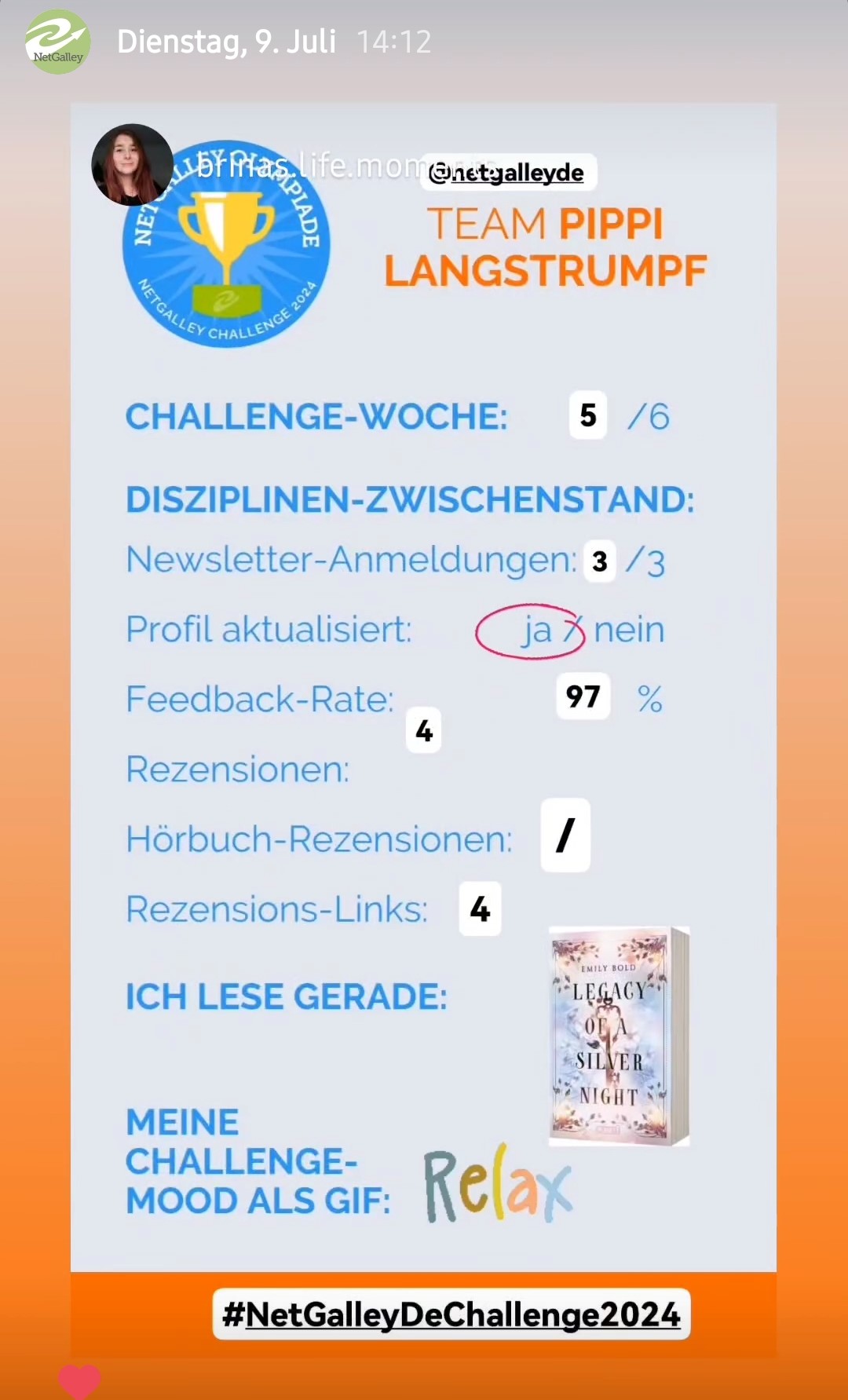
Task: Expand the Rezensions-Links number sticker
Action: pos(481,909)
